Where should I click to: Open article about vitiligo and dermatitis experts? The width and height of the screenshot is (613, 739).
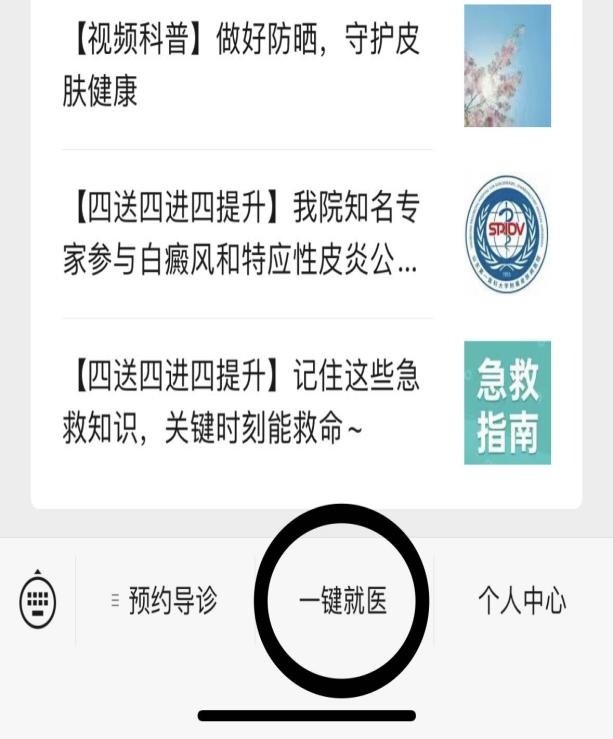pyautogui.click(x=240, y=236)
